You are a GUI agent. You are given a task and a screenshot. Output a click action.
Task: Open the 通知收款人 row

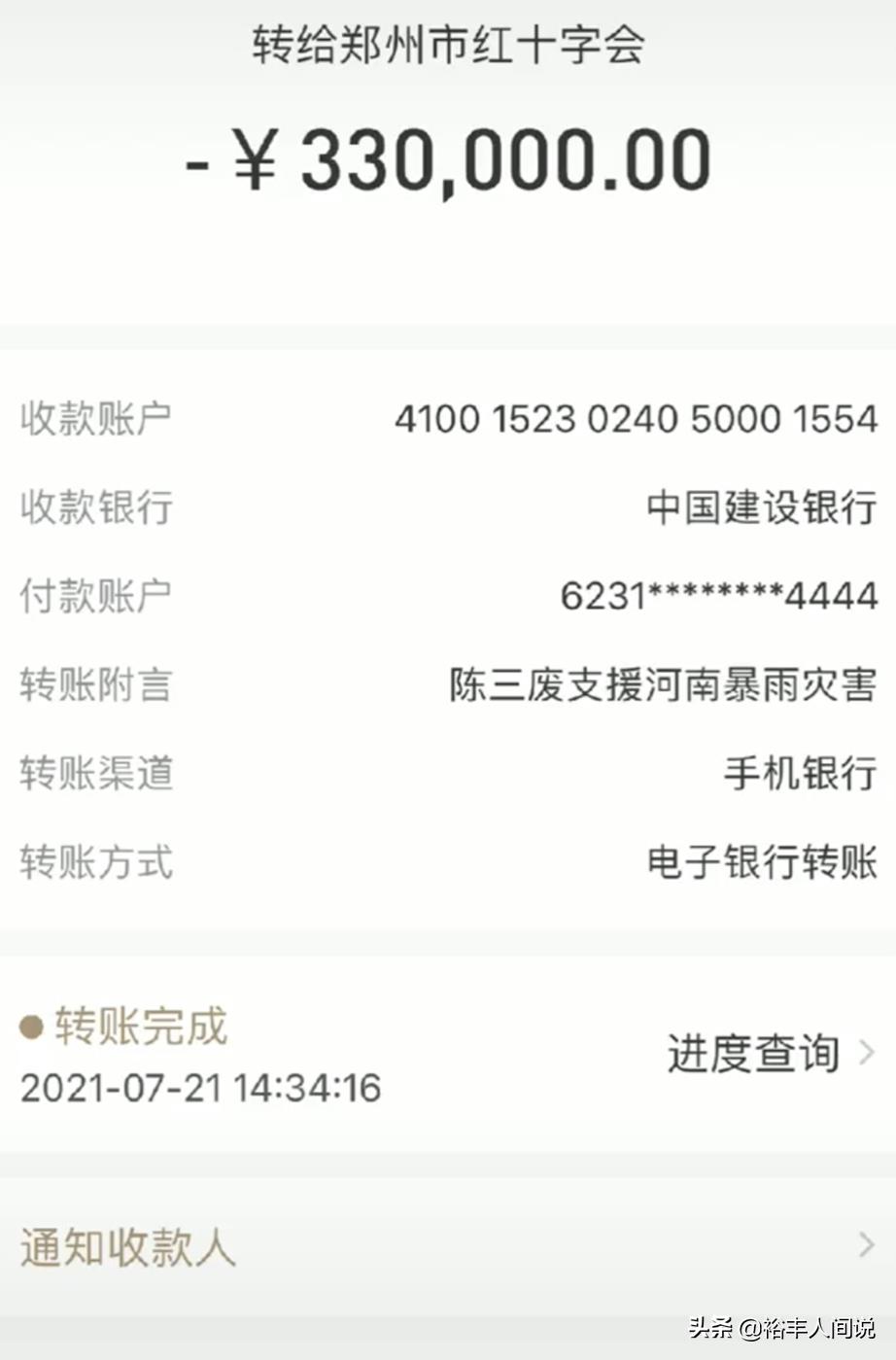[x=447, y=1246]
